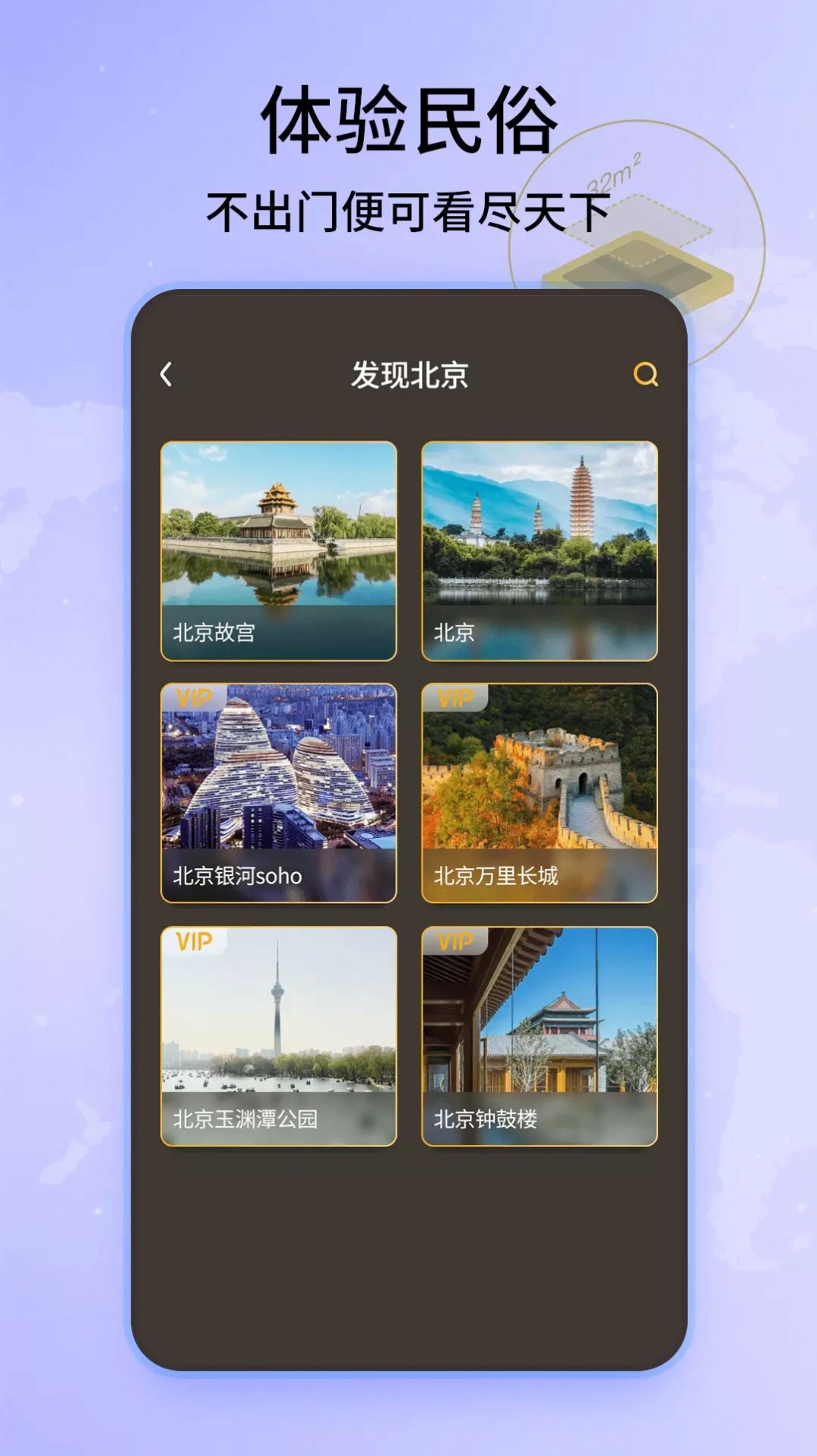
Task: Click the 北京玉渊潭公园 caption
Action: click(x=245, y=1120)
